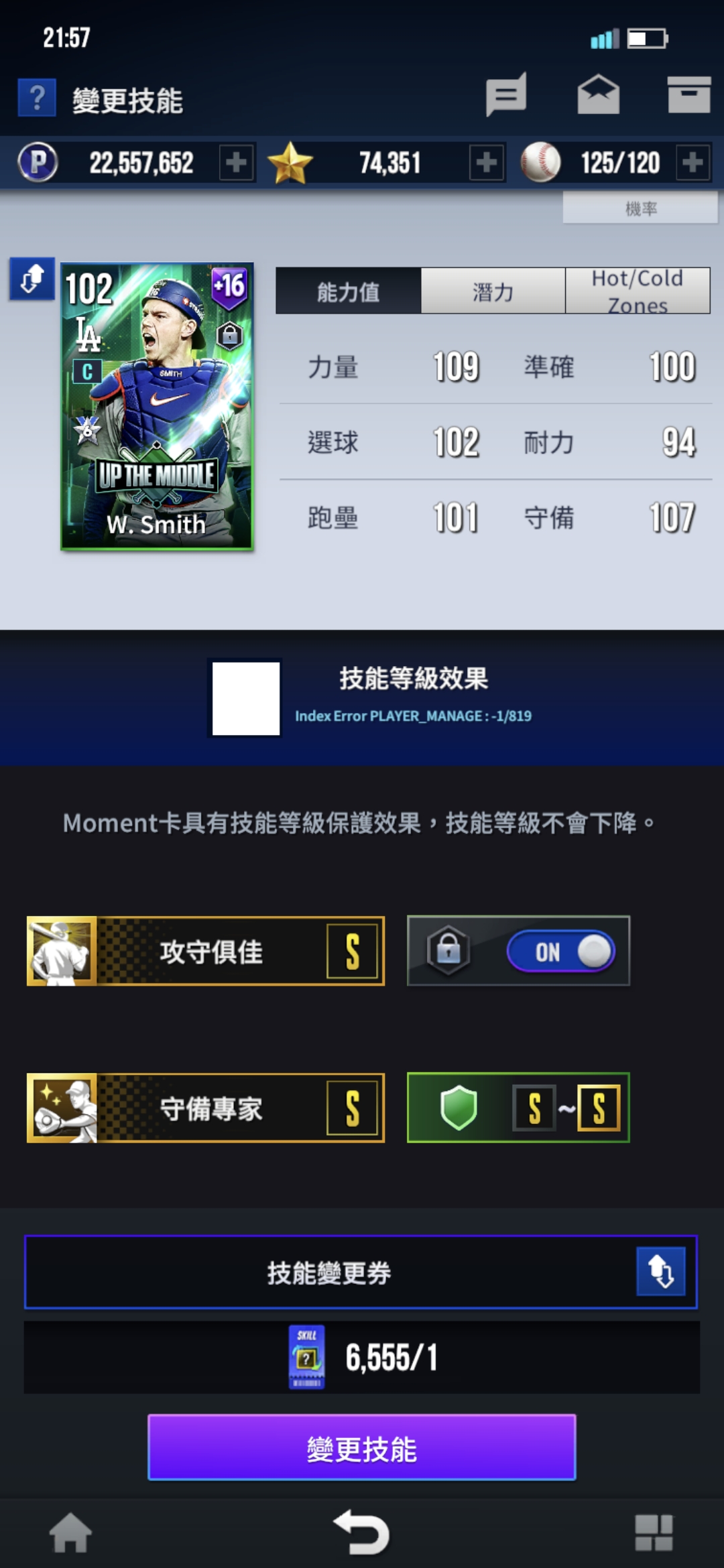The width and height of the screenshot is (724, 1568).
Task: Select the 守備專家 skill
Action: point(205,1108)
